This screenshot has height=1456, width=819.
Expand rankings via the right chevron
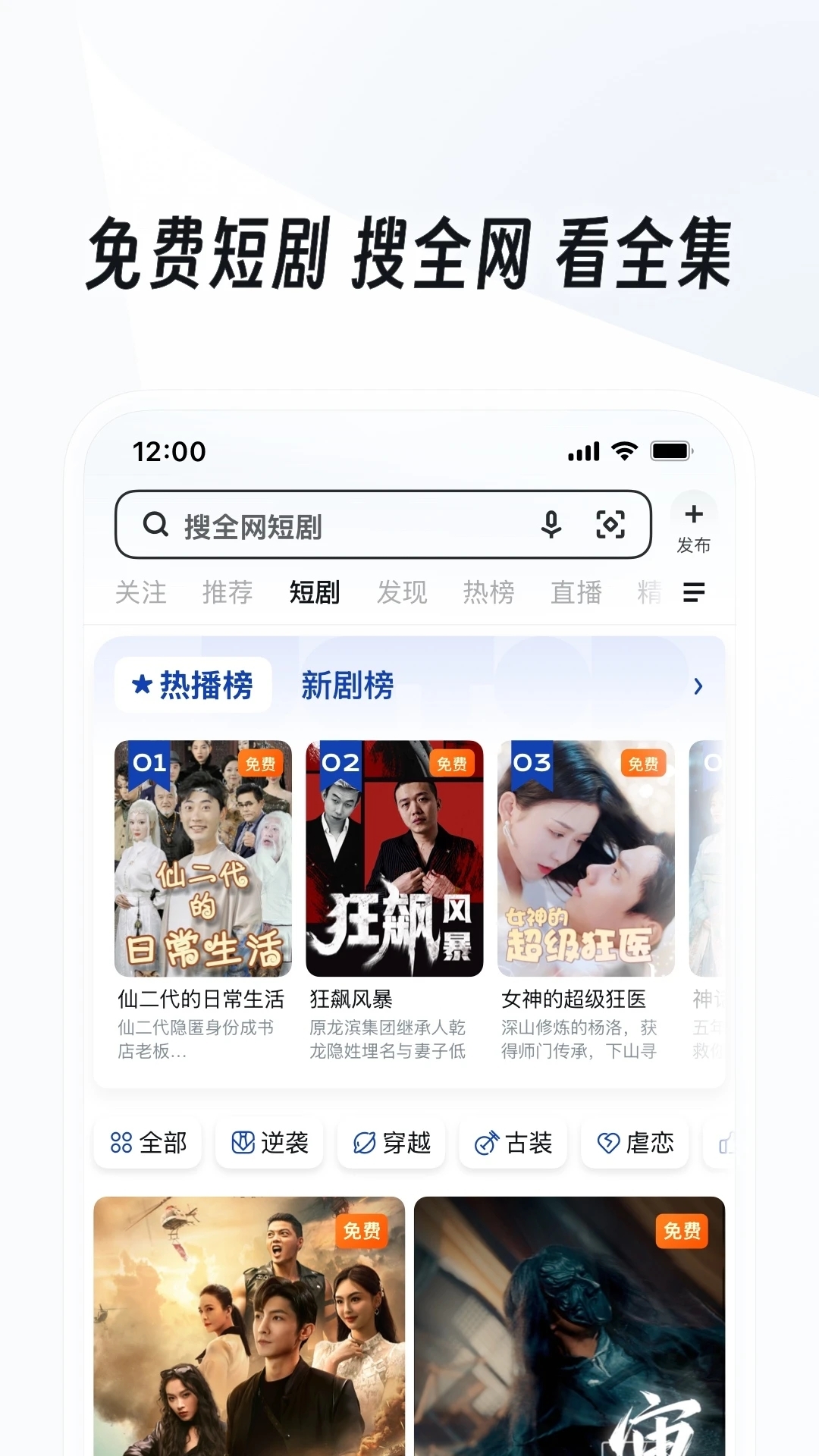coord(698,684)
